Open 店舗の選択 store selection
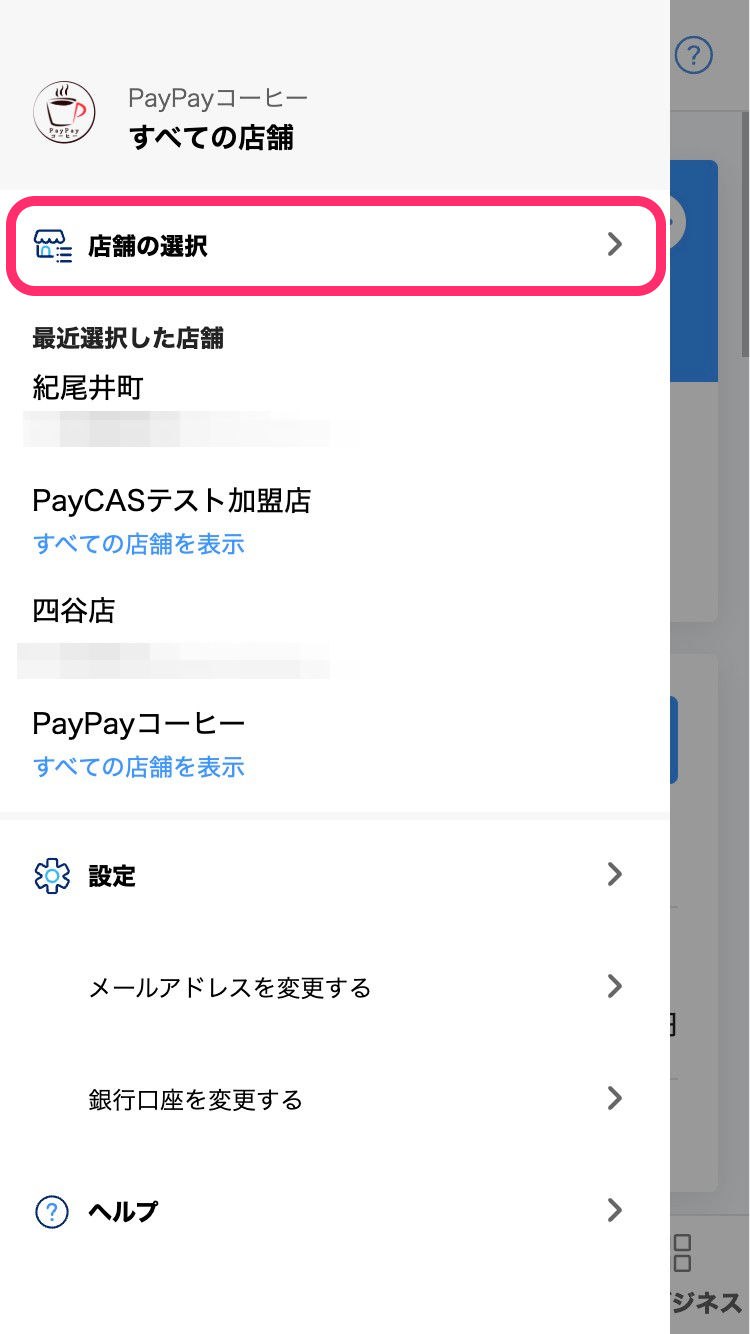Screen dimensions: 750x1334 [335, 246]
